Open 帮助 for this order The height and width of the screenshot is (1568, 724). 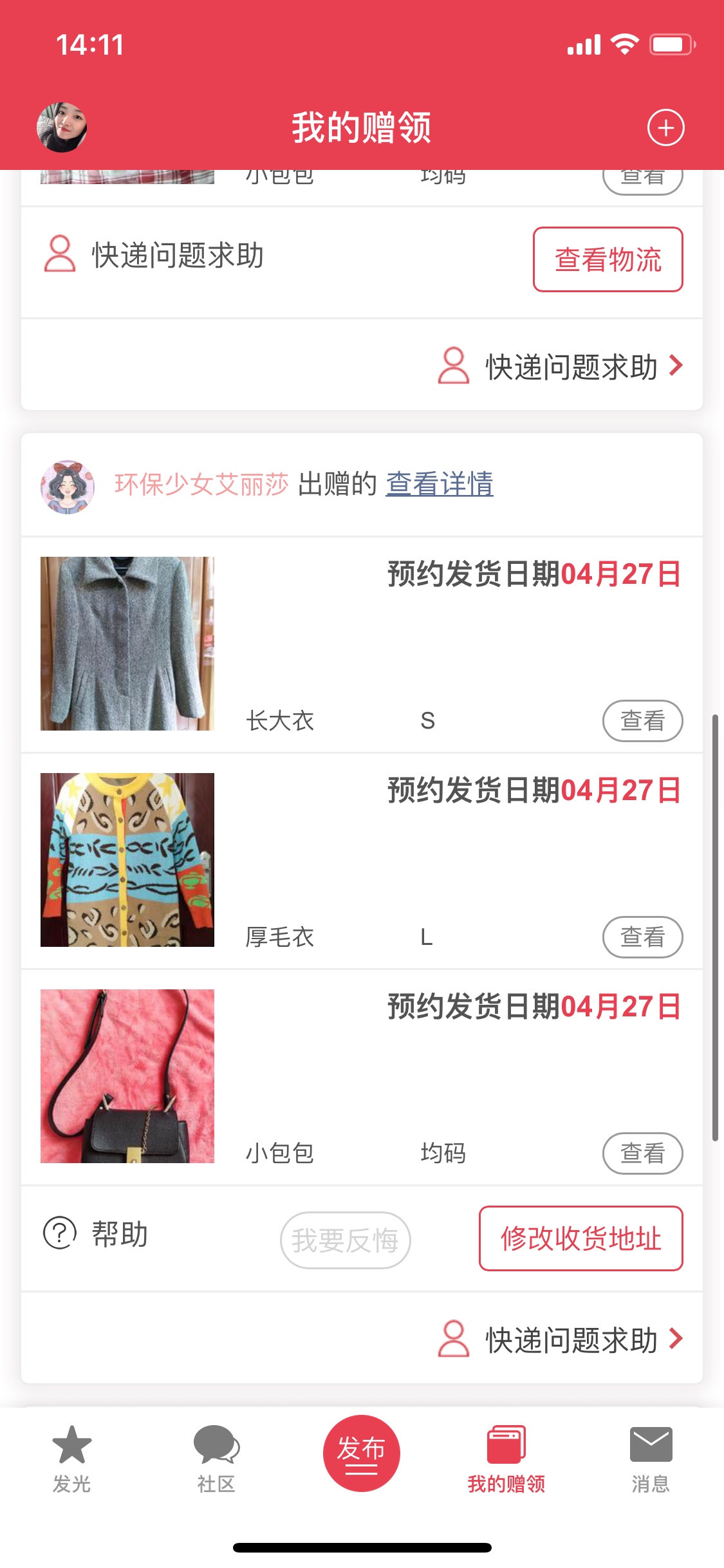pos(97,1234)
